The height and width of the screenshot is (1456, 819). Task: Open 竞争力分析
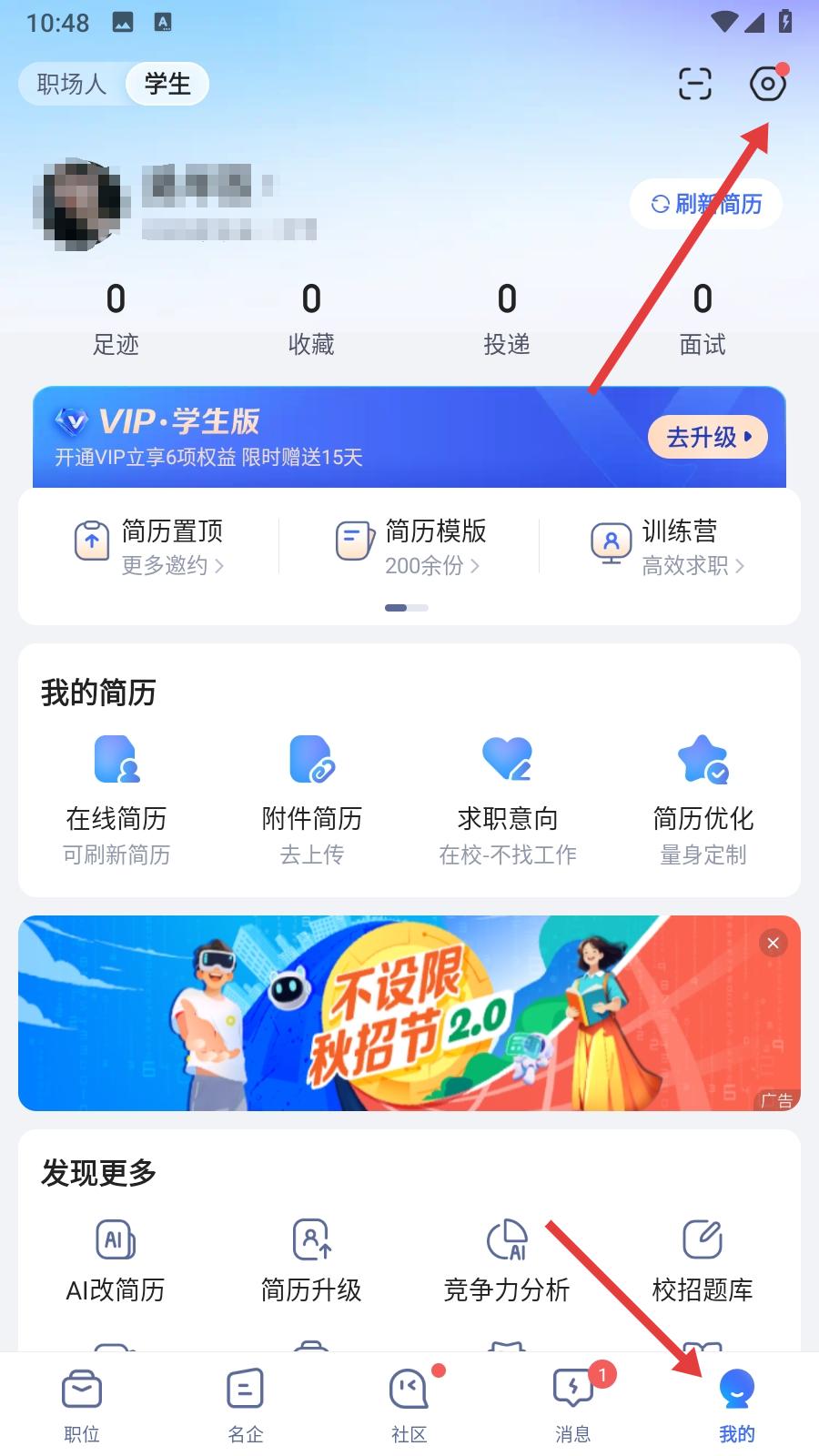point(507,1260)
